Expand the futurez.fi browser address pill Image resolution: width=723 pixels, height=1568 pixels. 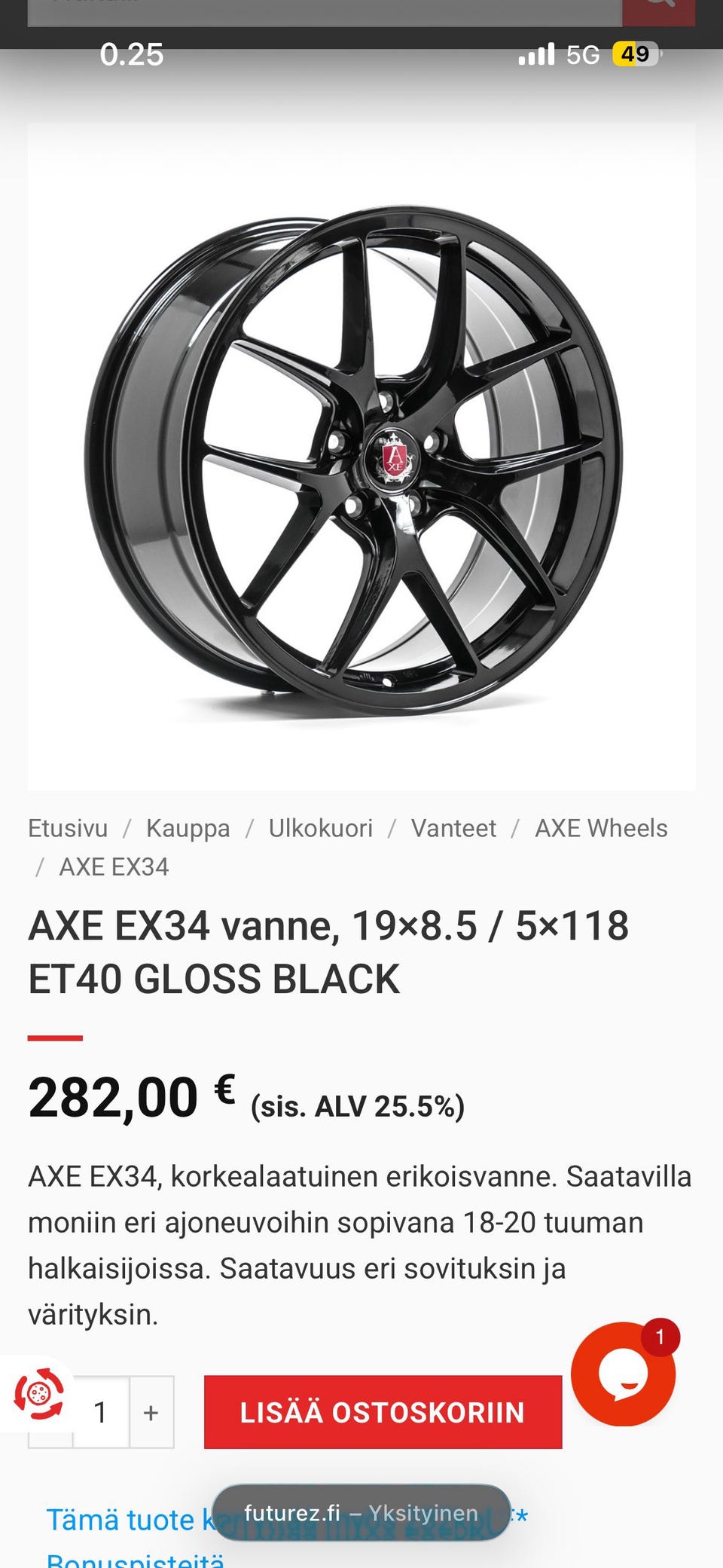(x=361, y=1513)
